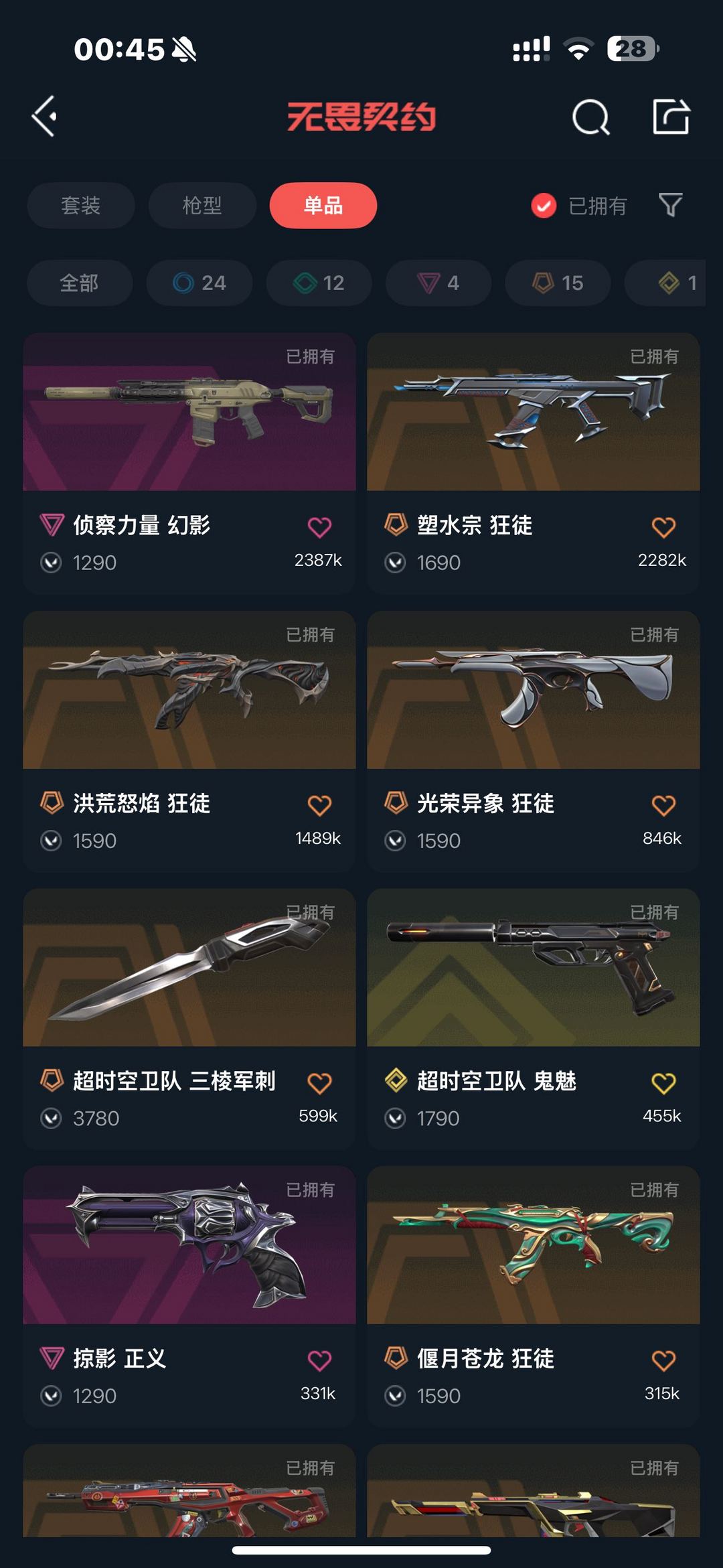Open the 超时空卫队 三棱军刺 knife card
This screenshot has height=1568, width=723.
tap(189, 1018)
